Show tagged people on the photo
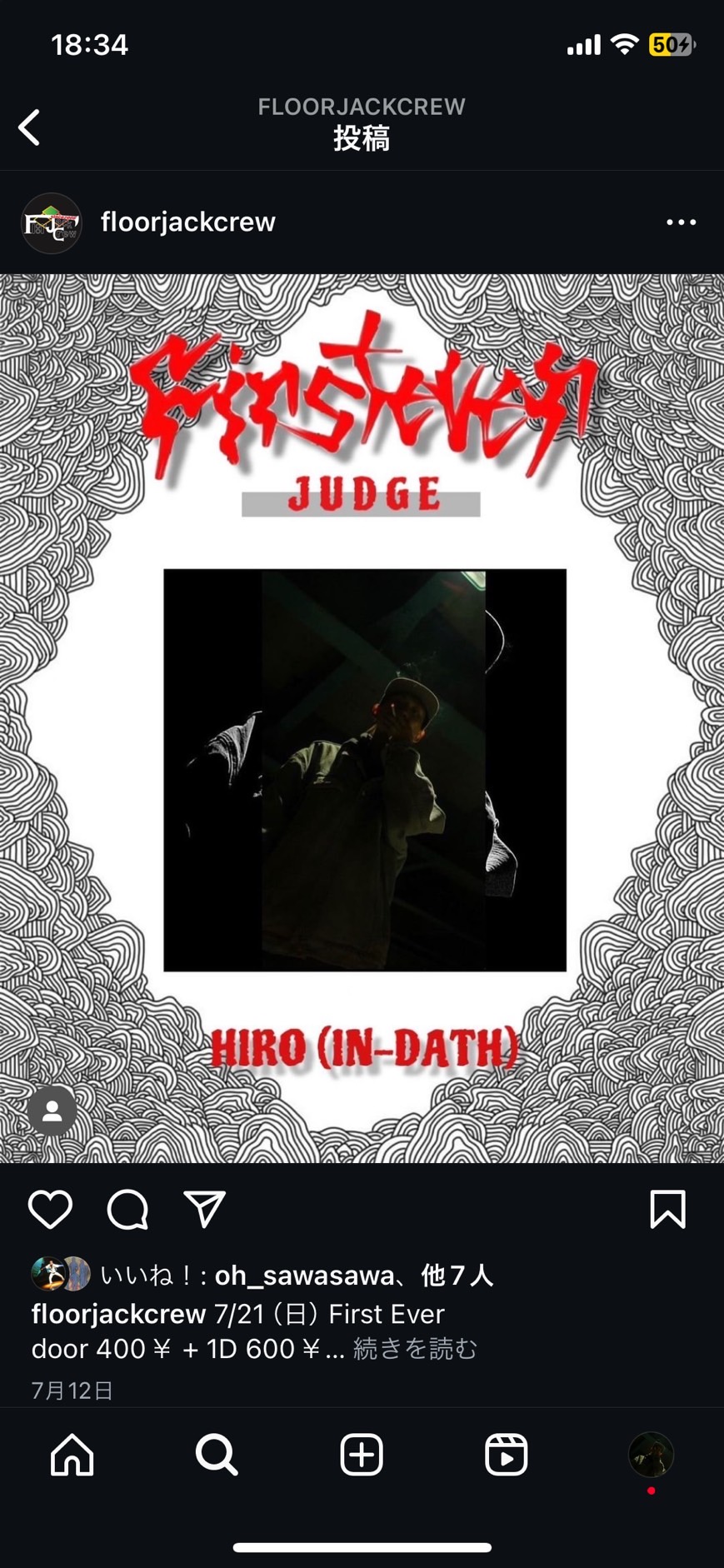 pyautogui.click(x=52, y=1111)
